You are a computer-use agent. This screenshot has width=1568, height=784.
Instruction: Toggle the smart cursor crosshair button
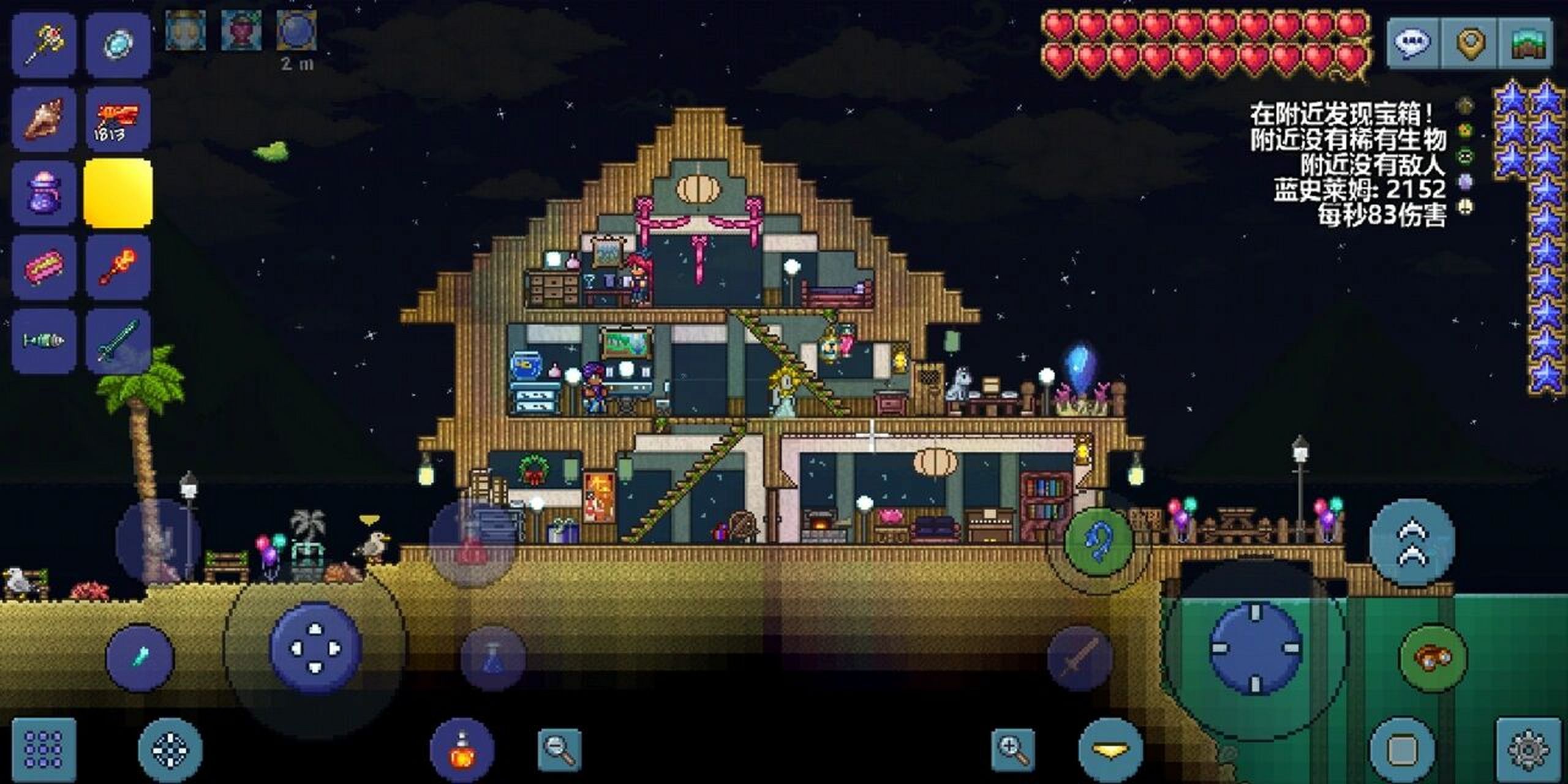[170, 750]
